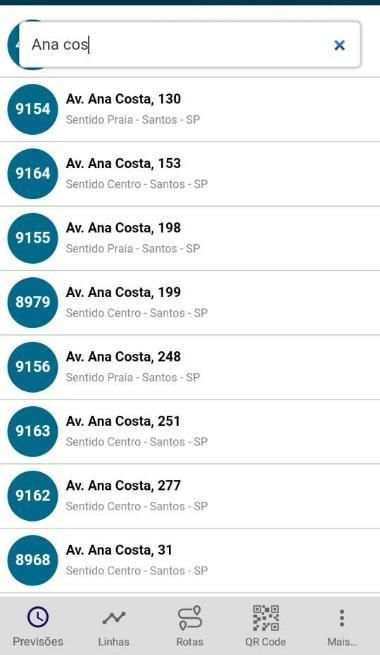Open stop 9156 Av. Ana Costa, 248
Viewport: 380px width, 655px height.
point(190,367)
